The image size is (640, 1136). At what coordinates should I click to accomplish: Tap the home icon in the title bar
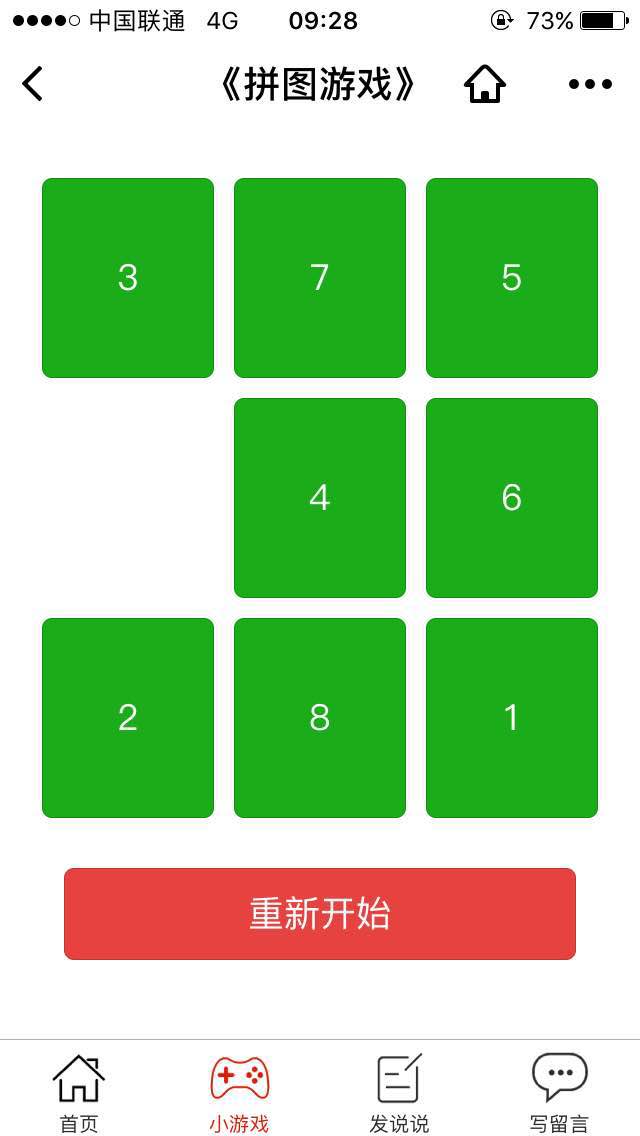pyautogui.click(x=485, y=84)
